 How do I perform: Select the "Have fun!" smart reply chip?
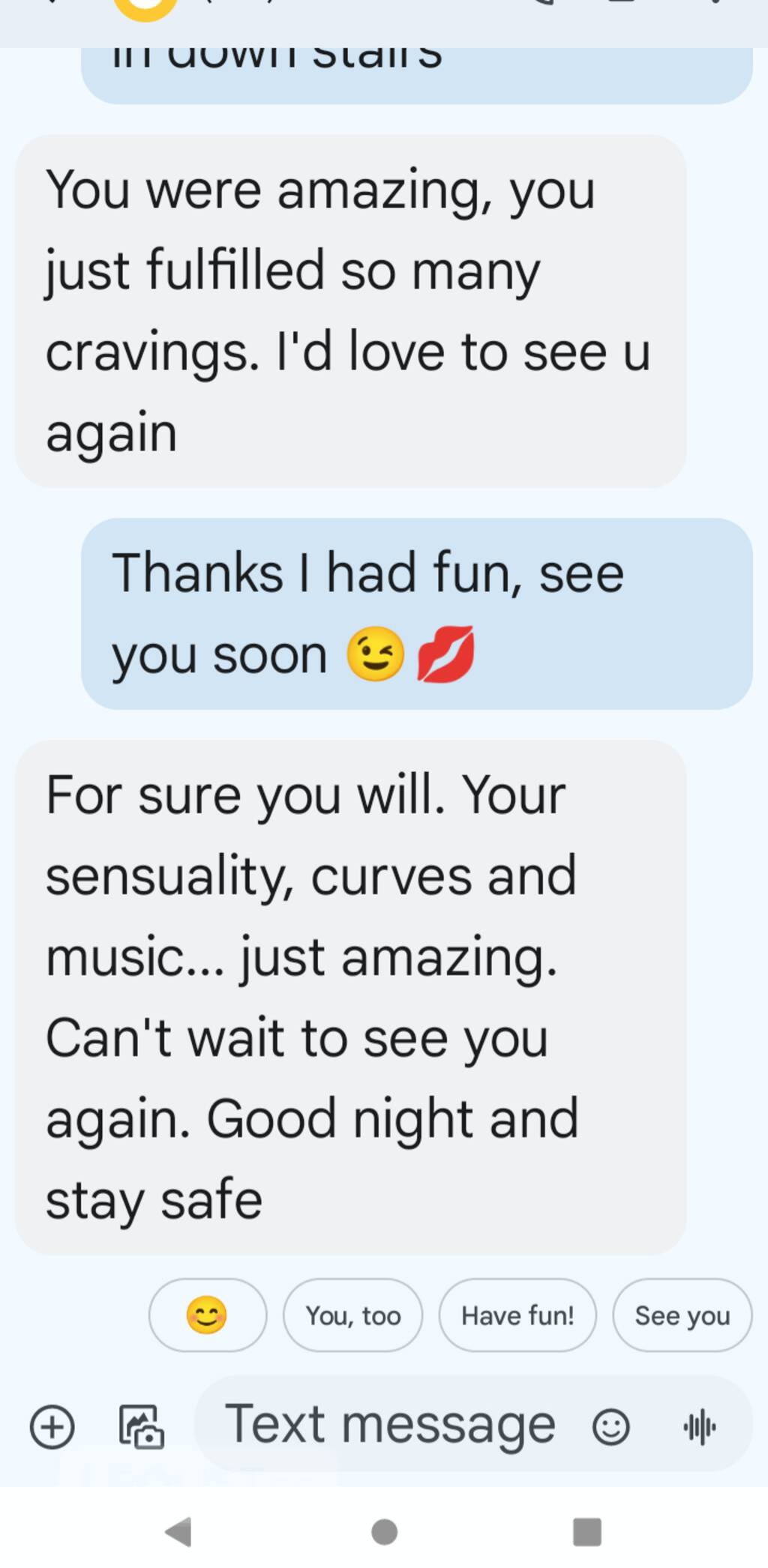pos(517,1315)
